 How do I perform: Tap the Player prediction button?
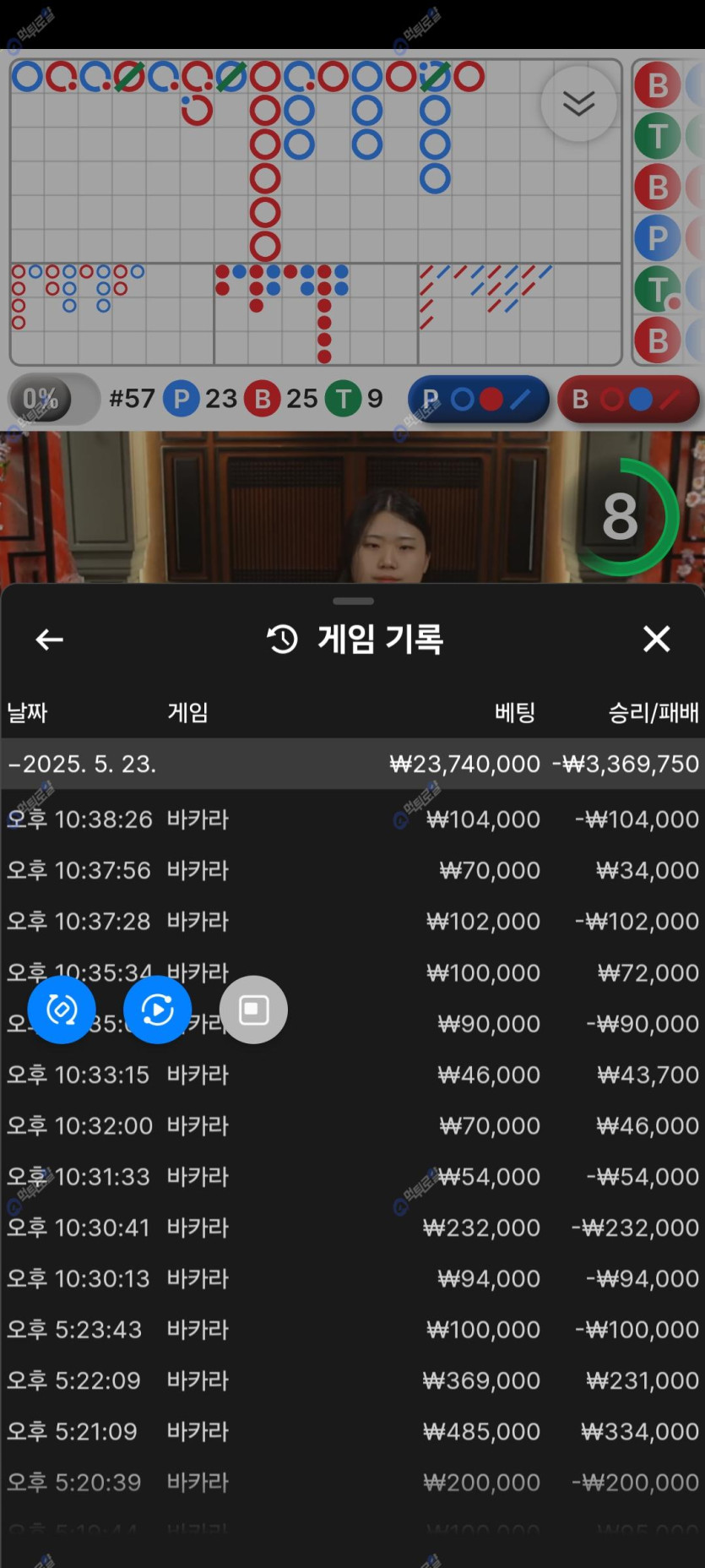tap(478, 400)
